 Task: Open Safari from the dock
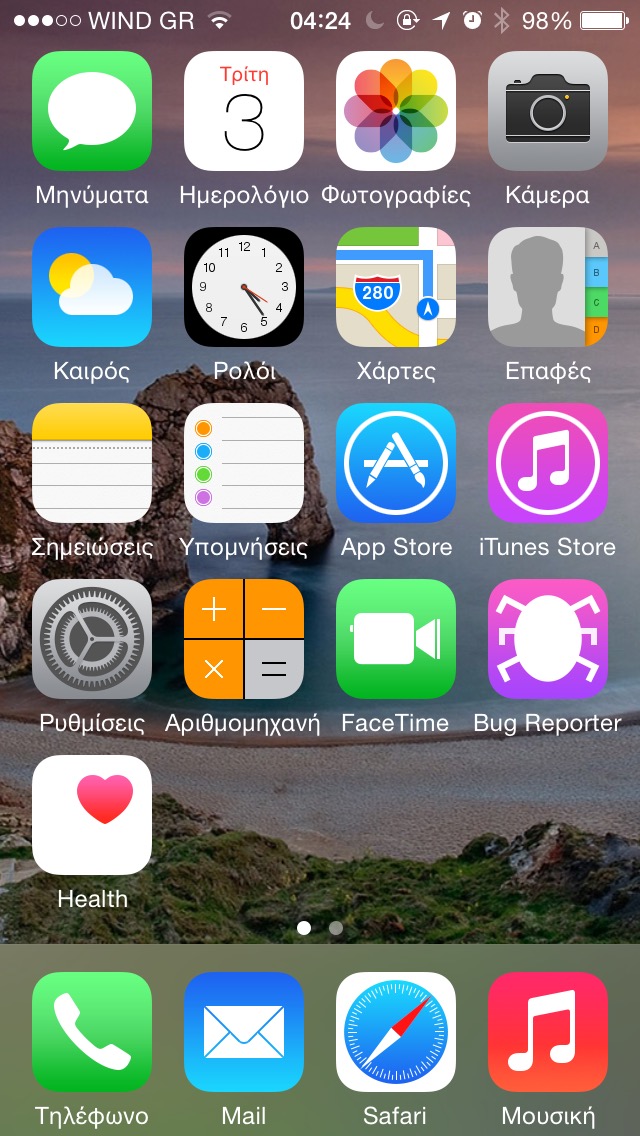coord(396,1032)
